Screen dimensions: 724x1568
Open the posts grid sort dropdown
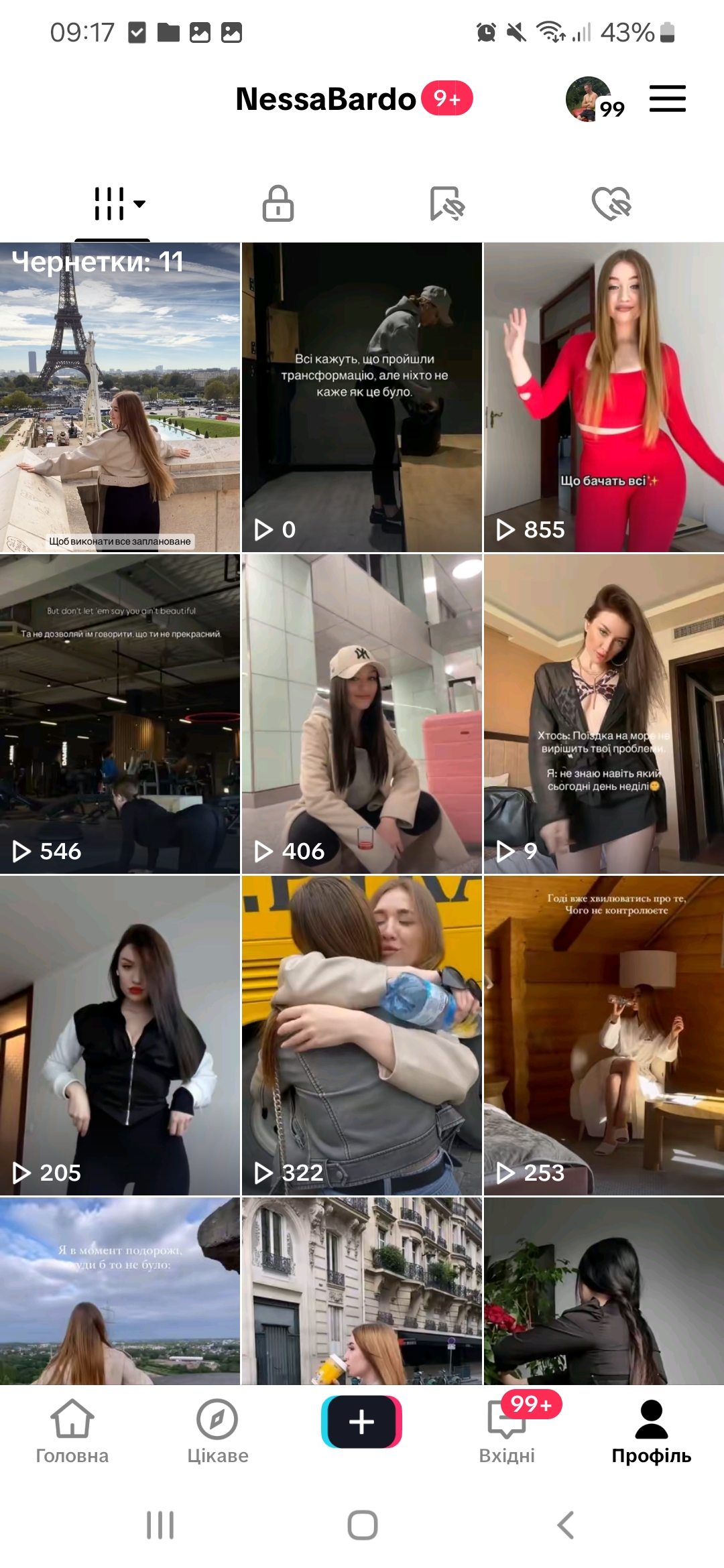(119, 204)
